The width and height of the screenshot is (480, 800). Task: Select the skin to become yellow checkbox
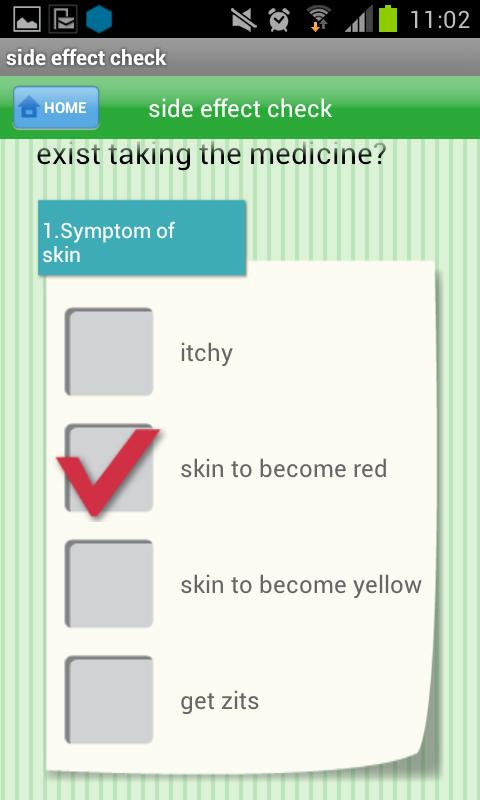click(109, 584)
